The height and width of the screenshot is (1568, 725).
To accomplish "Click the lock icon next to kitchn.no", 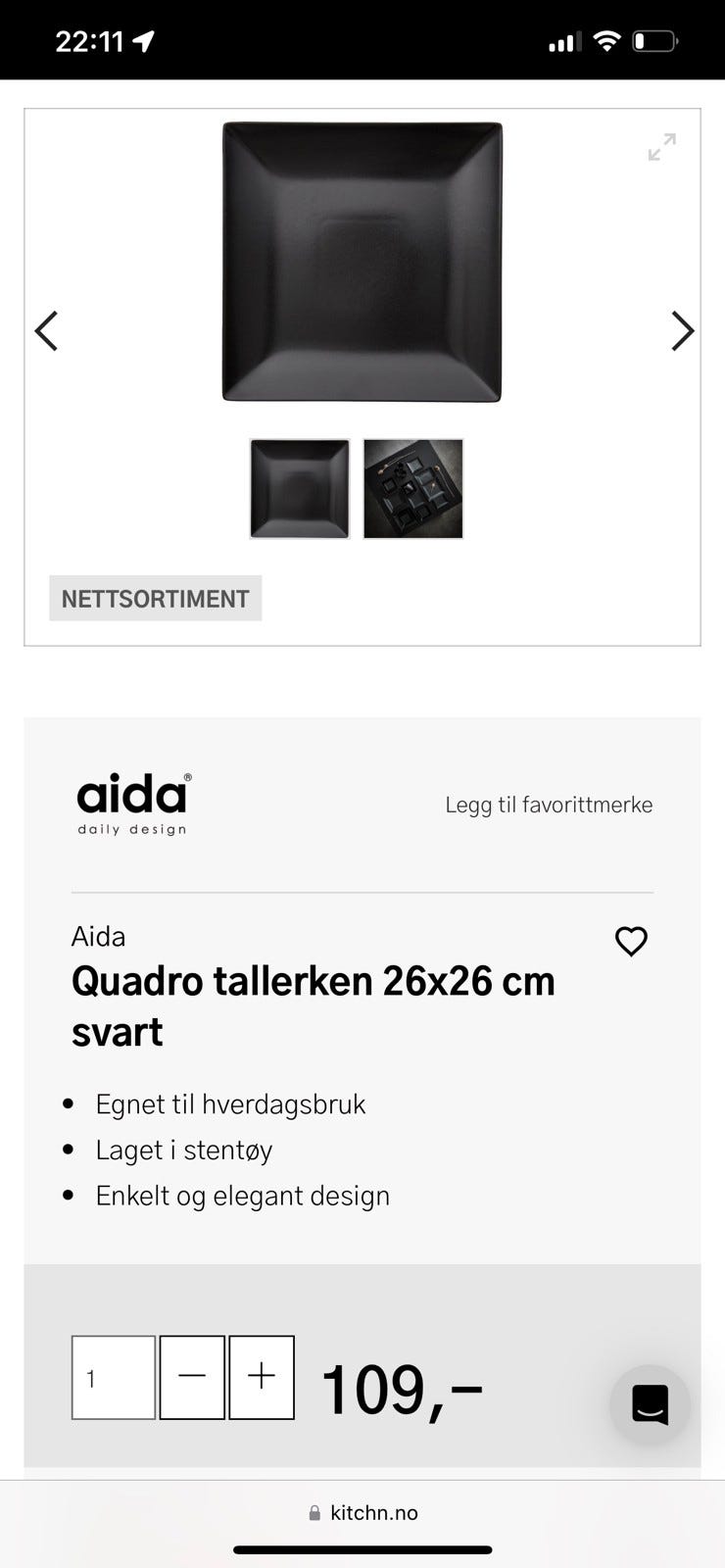I will click(315, 1511).
